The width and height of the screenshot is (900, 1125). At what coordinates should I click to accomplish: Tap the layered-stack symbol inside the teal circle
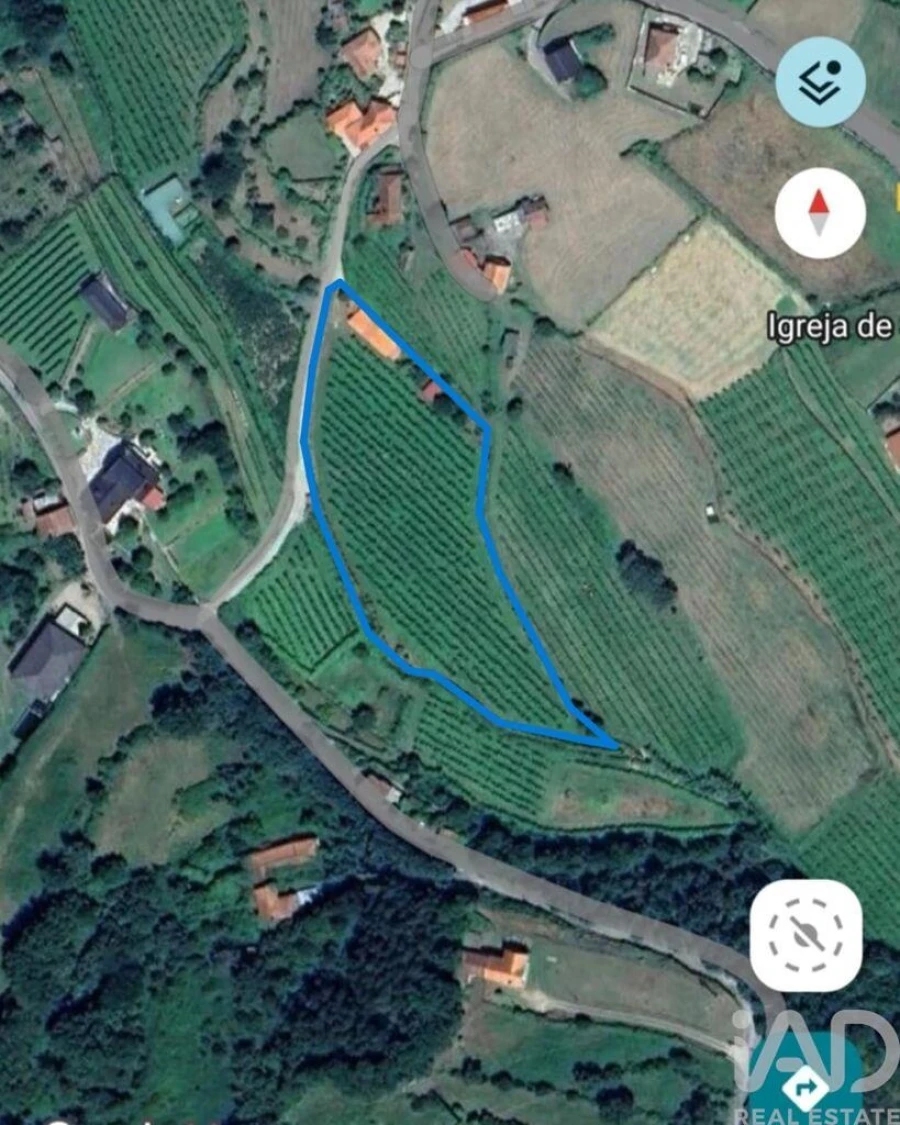click(x=822, y=82)
